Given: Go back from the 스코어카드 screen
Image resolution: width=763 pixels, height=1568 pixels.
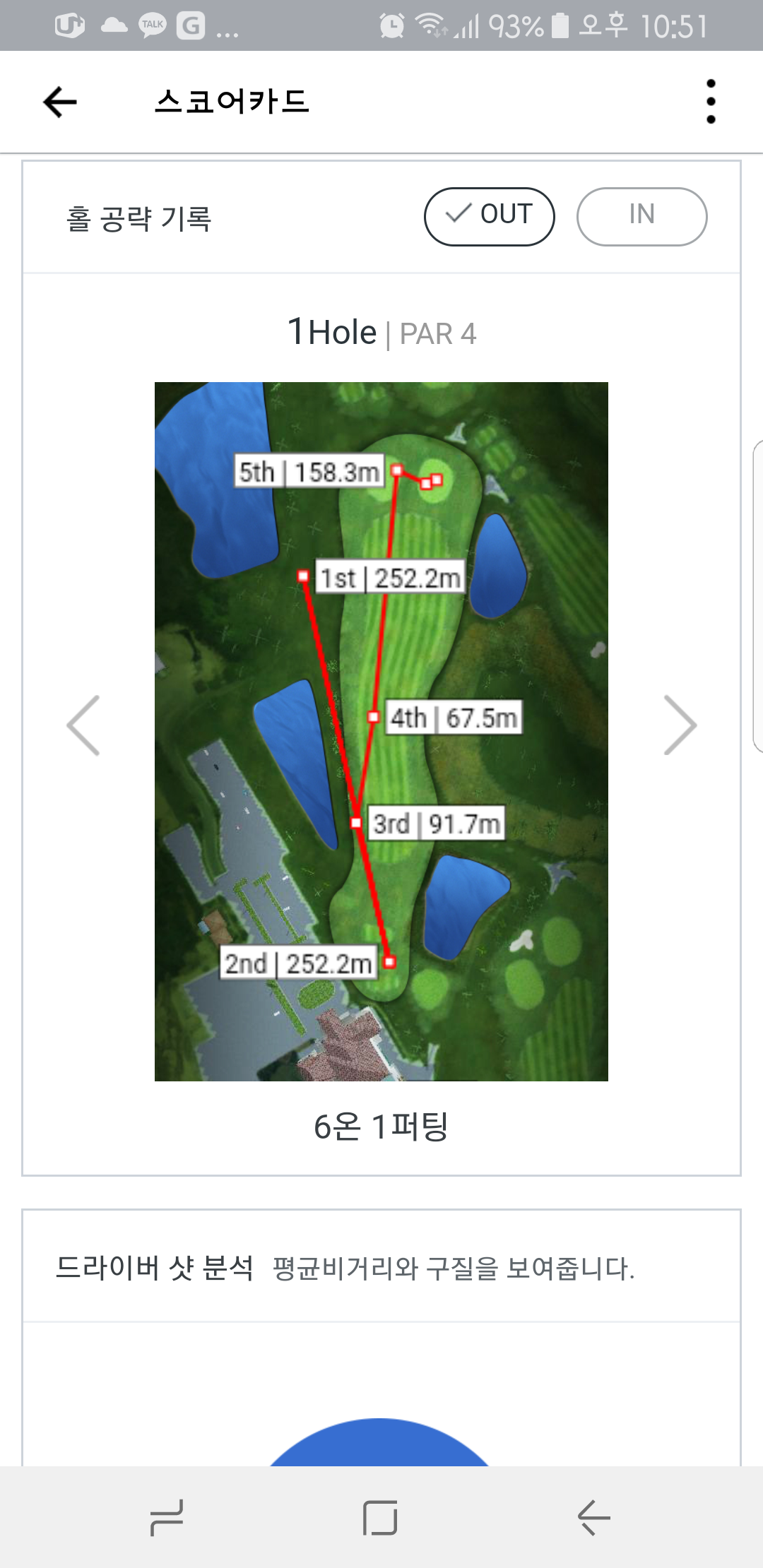Looking at the screenshot, I should click(x=60, y=102).
